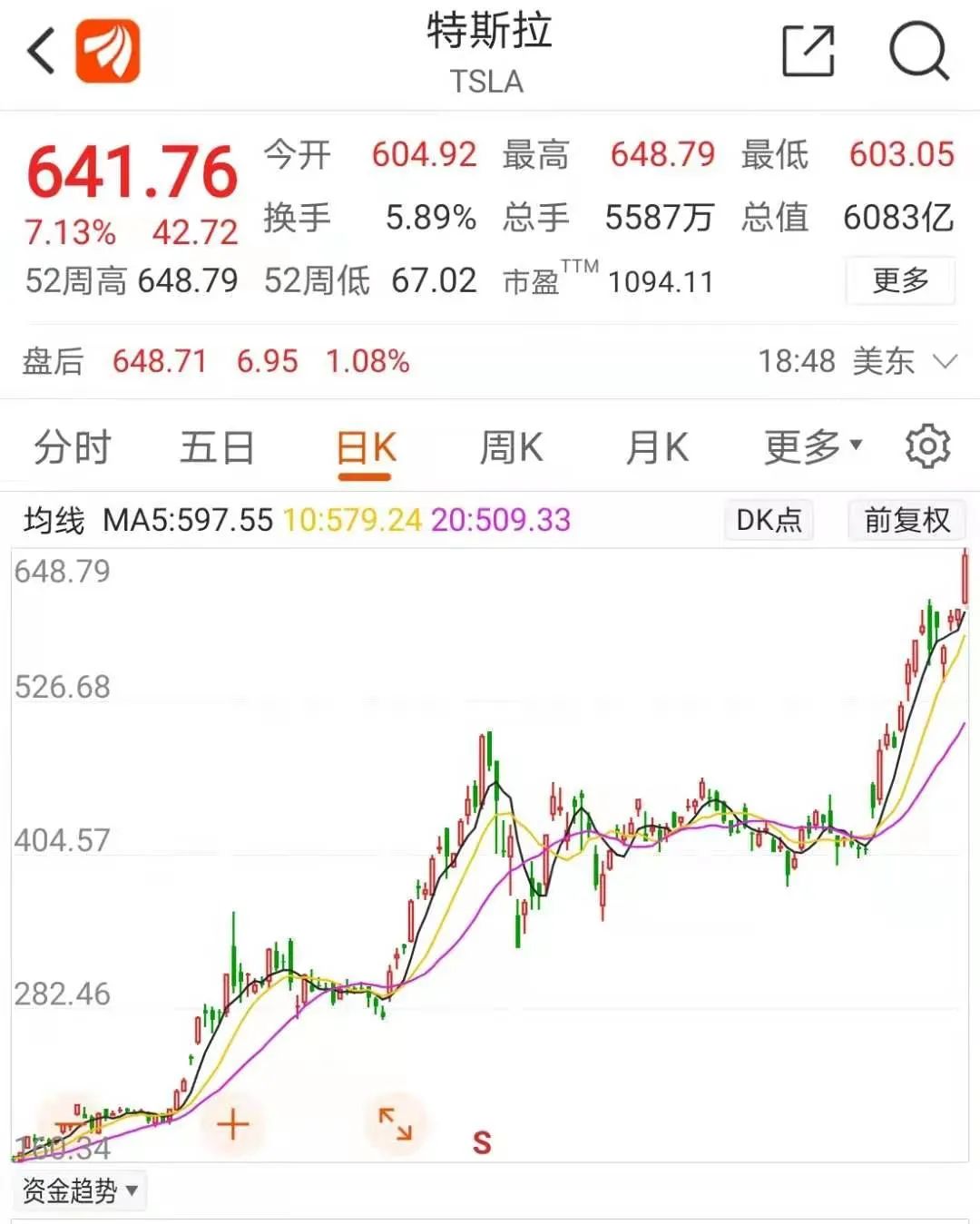Switch to the 五日 chart tab
This screenshot has height=1224, width=980.
pos(217,447)
